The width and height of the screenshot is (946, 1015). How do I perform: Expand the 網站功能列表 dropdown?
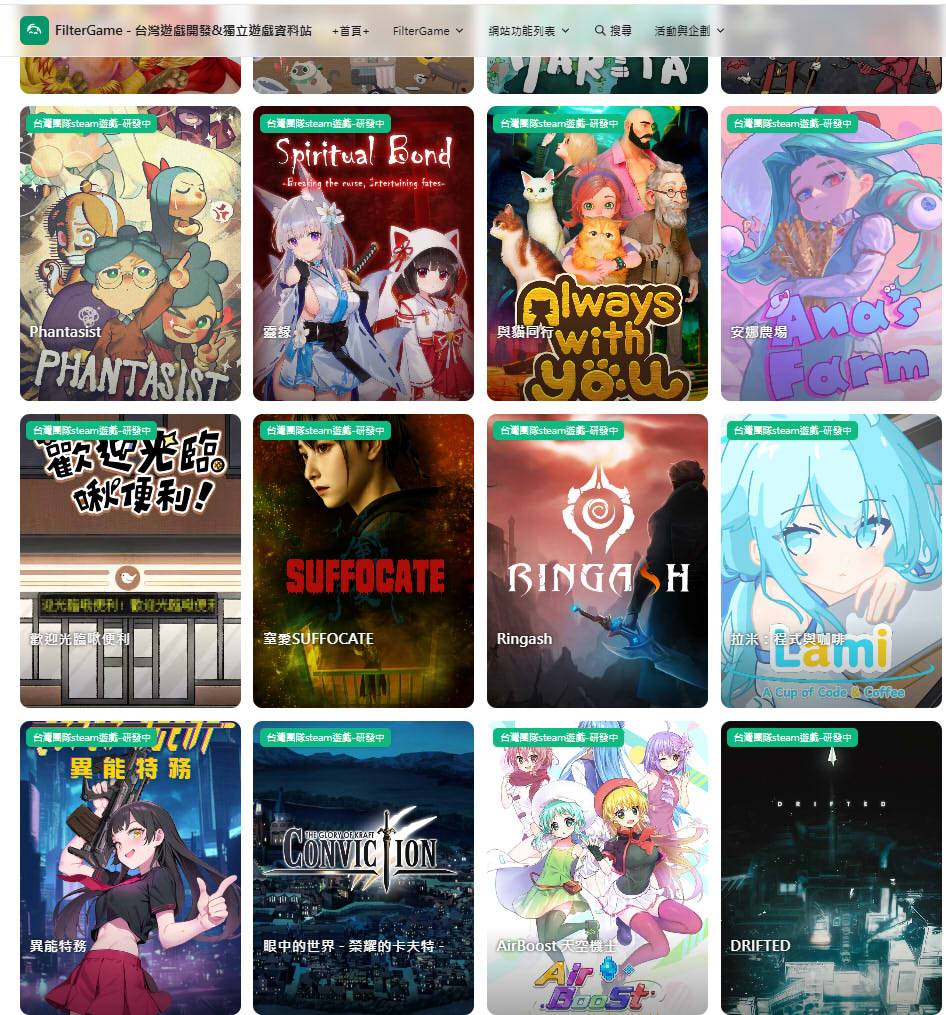coord(529,31)
